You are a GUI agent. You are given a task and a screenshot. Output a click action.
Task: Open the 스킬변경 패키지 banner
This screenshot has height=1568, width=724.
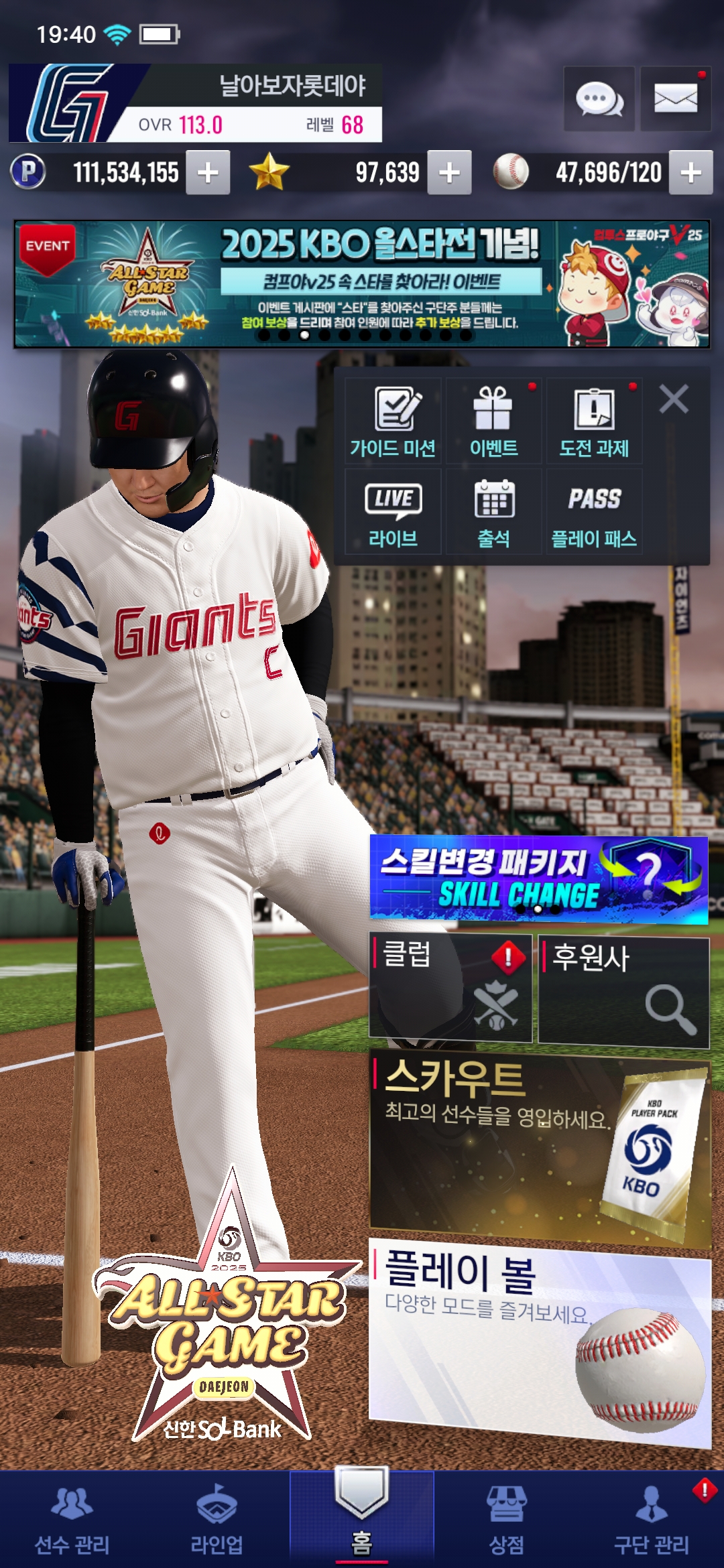coord(538,879)
